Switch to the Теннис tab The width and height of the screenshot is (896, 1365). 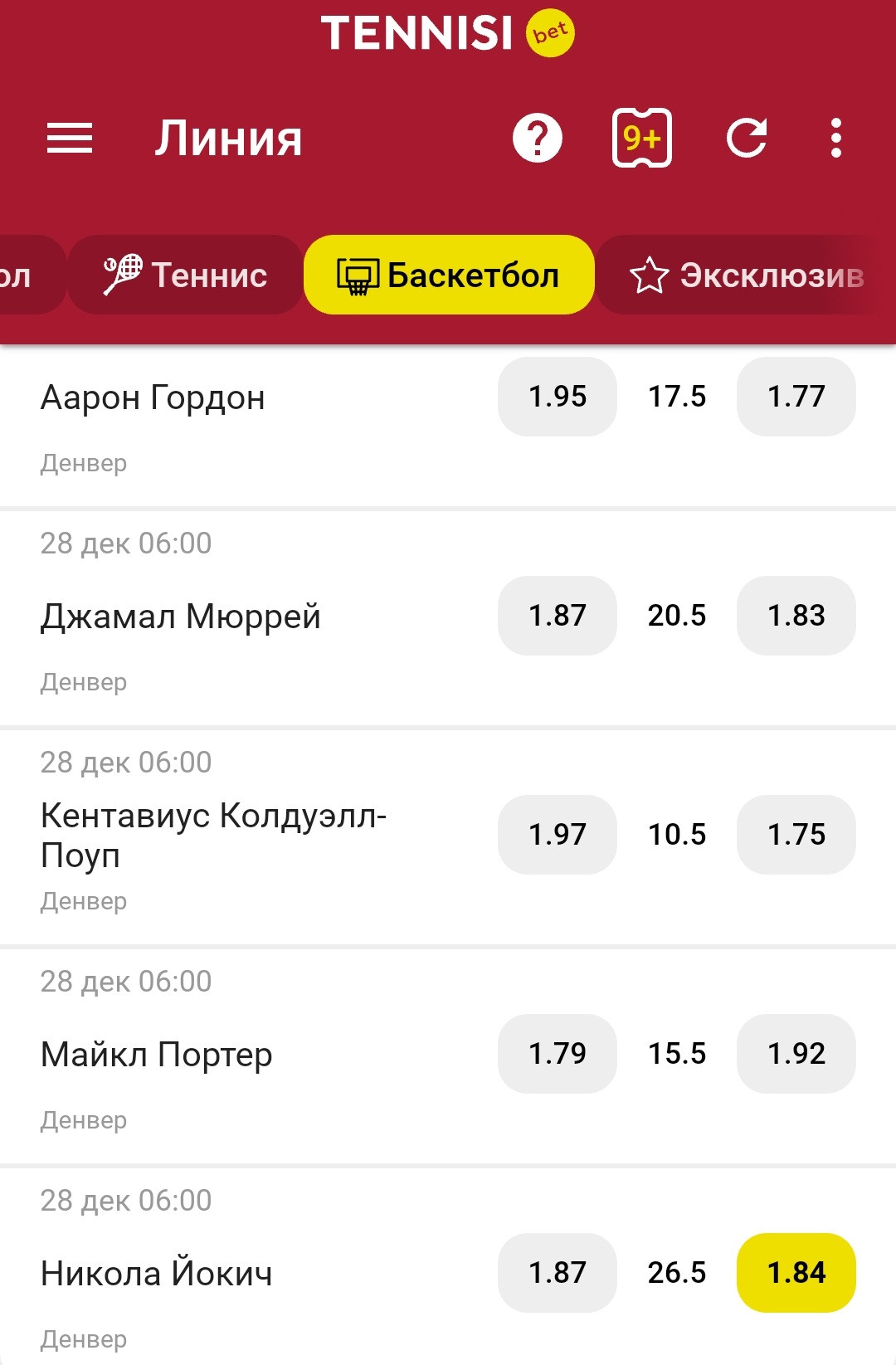tap(186, 275)
